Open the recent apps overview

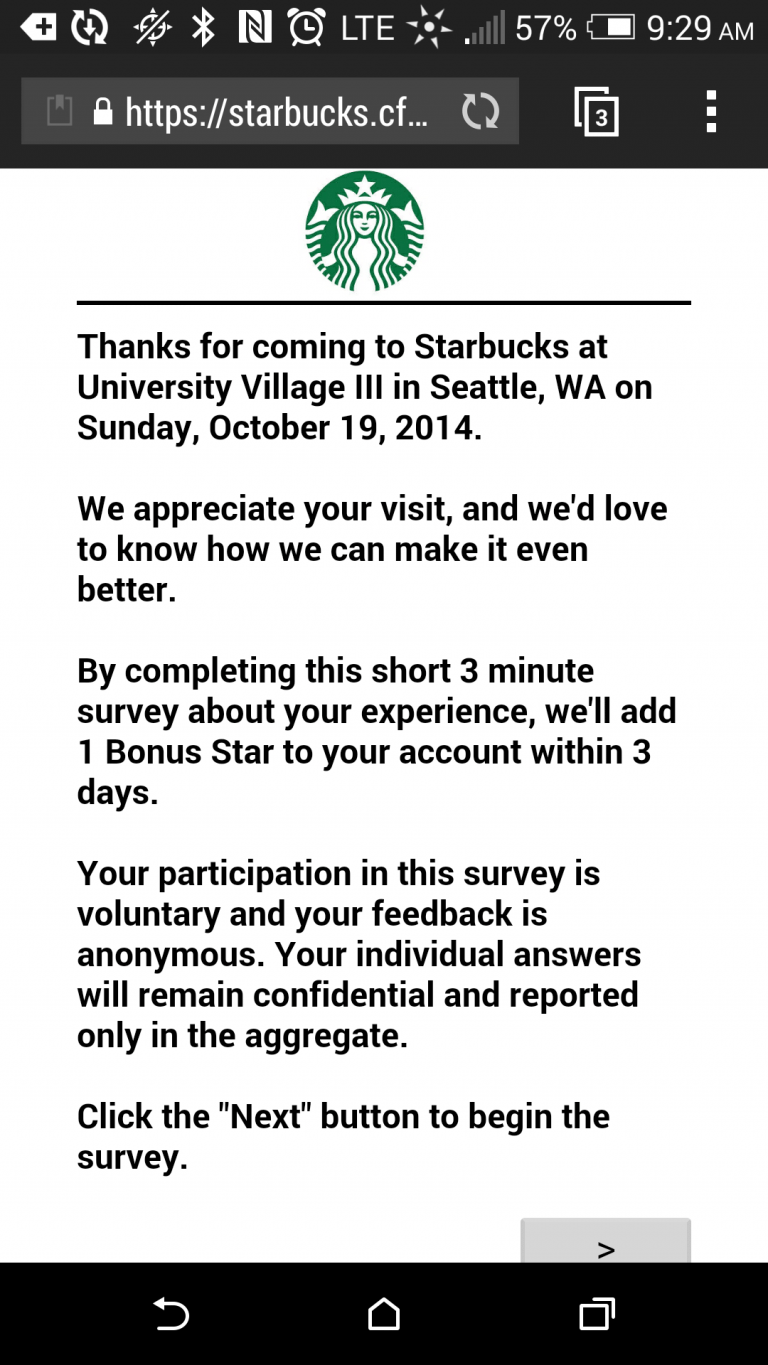click(597, 1313)
